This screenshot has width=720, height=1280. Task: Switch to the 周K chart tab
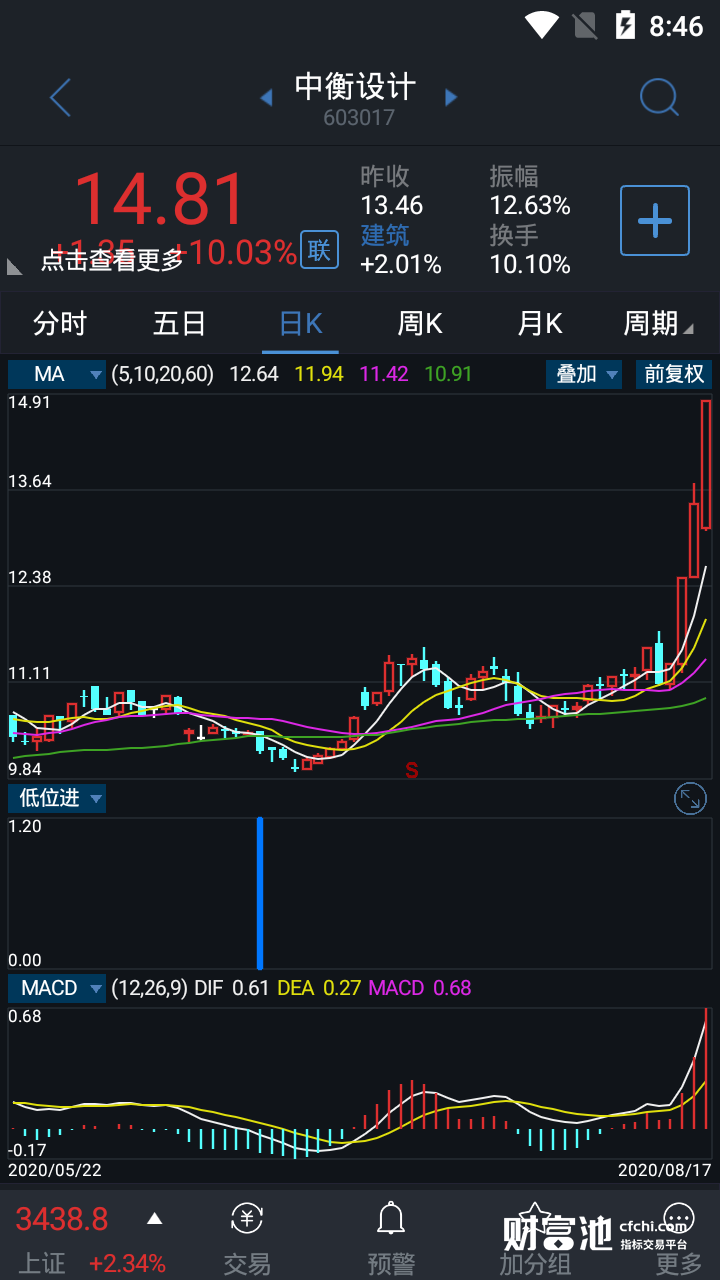coord(420,324)
